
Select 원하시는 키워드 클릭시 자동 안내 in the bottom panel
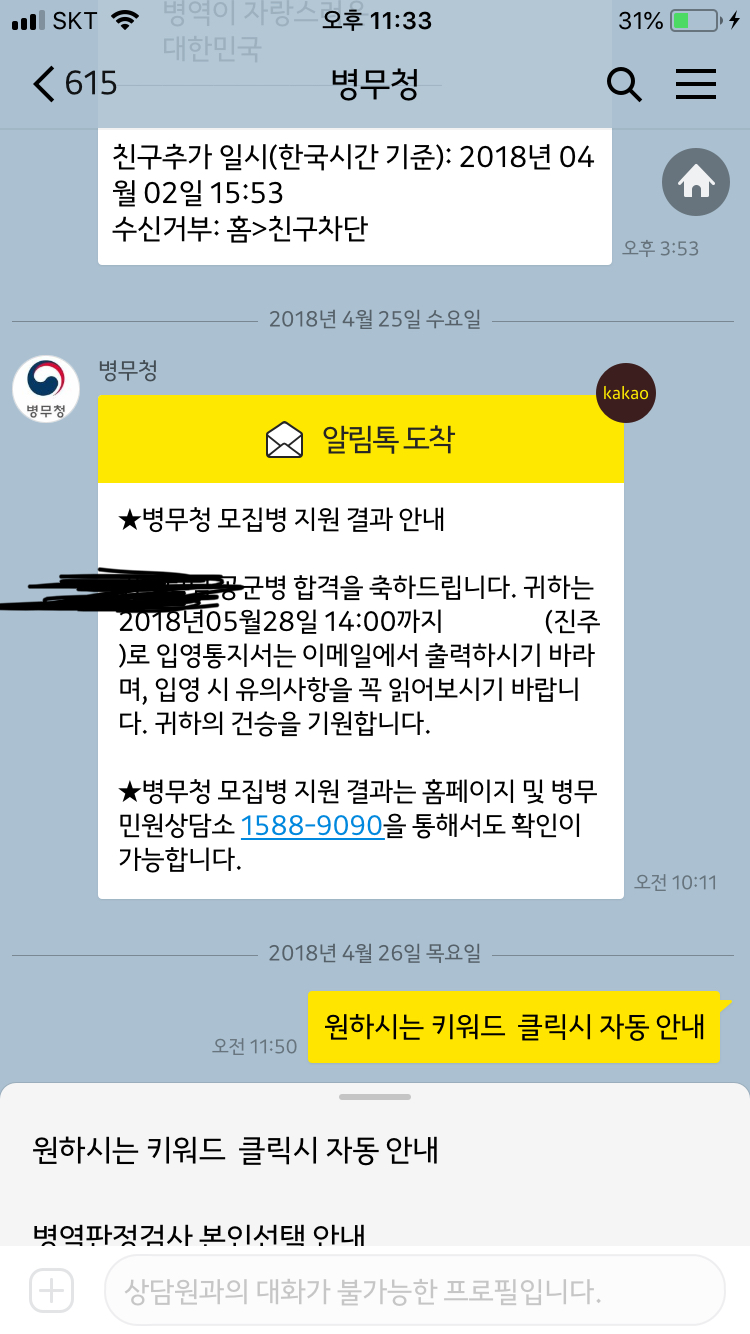click(x=235, y=1150)
